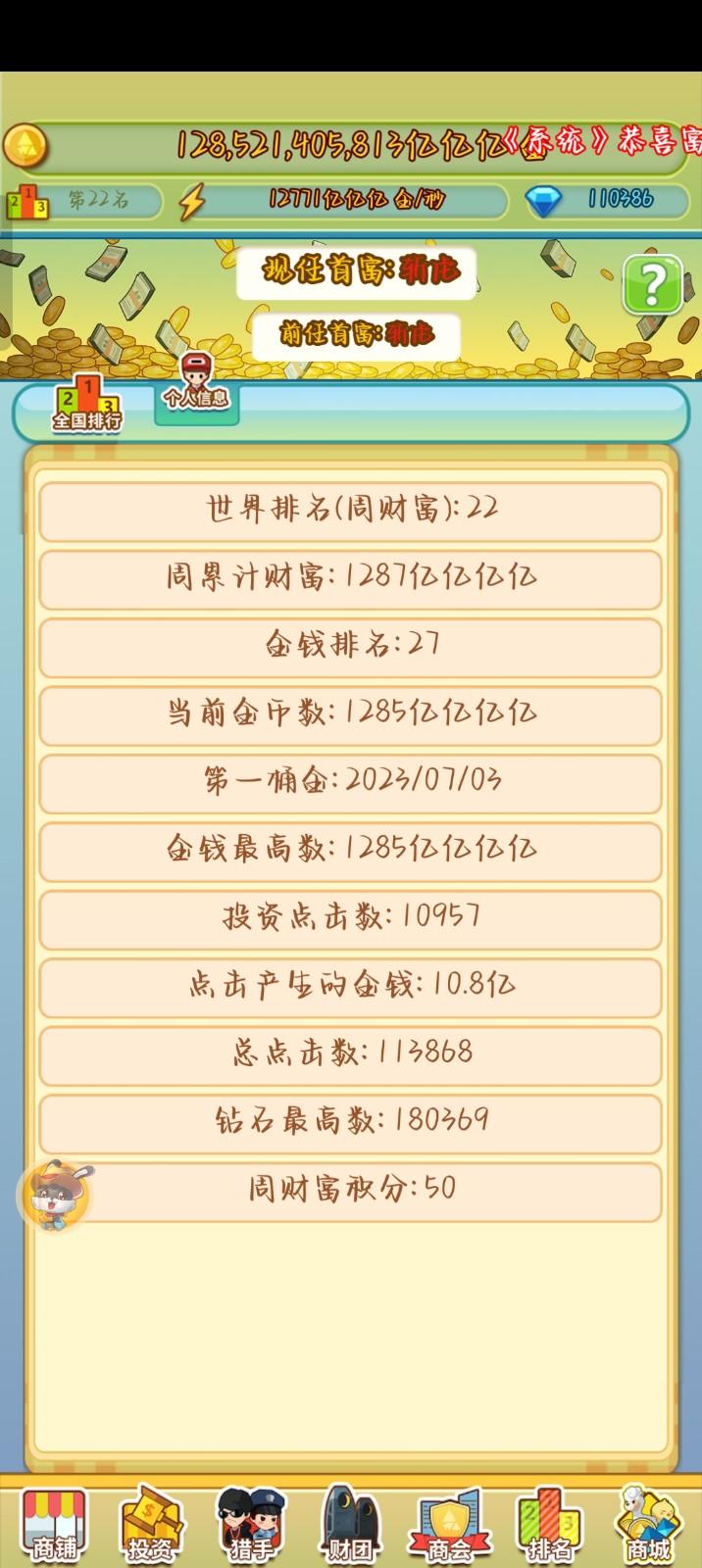Go to the 投资 section
702x1568 pixels.
151,1525
